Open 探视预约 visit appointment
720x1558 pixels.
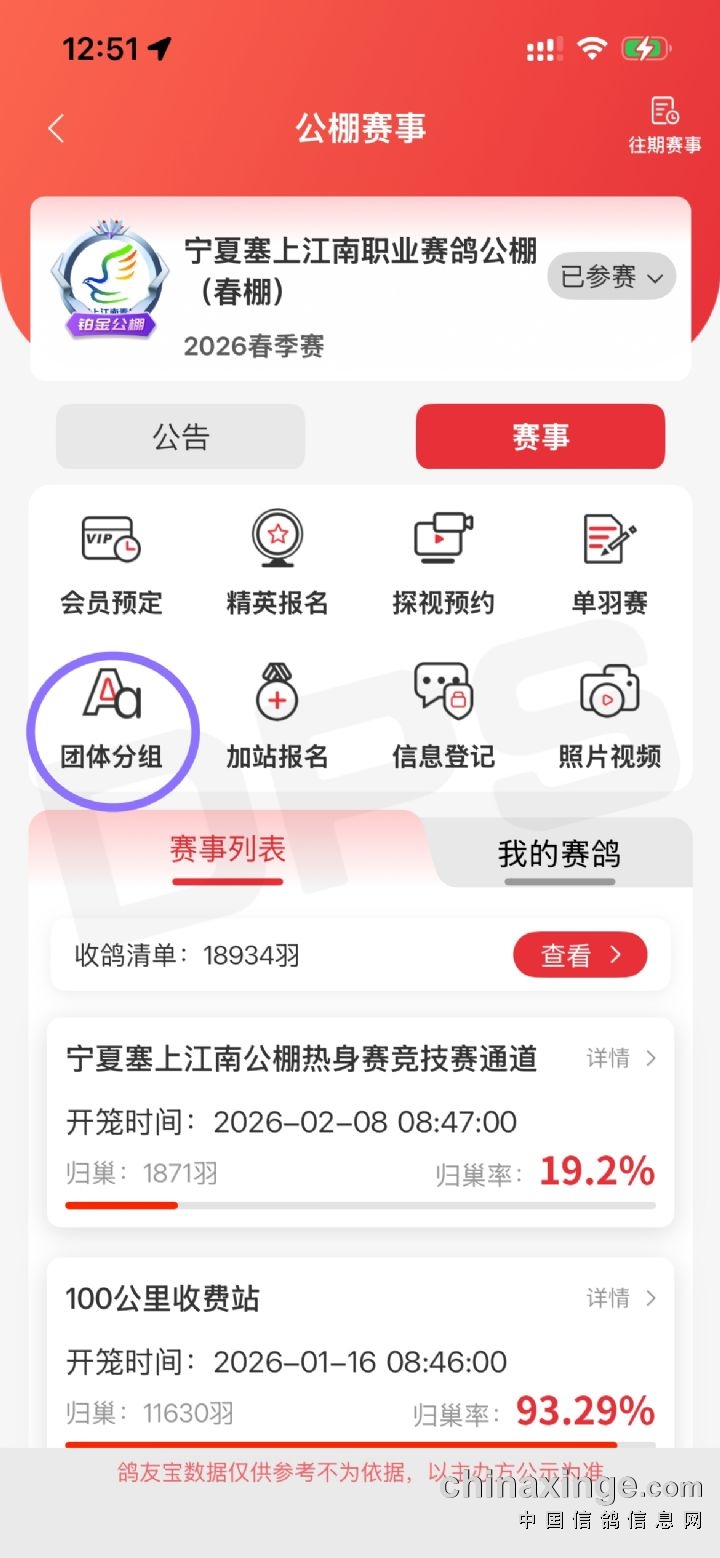pyautogui.click(x=443, y=565)
